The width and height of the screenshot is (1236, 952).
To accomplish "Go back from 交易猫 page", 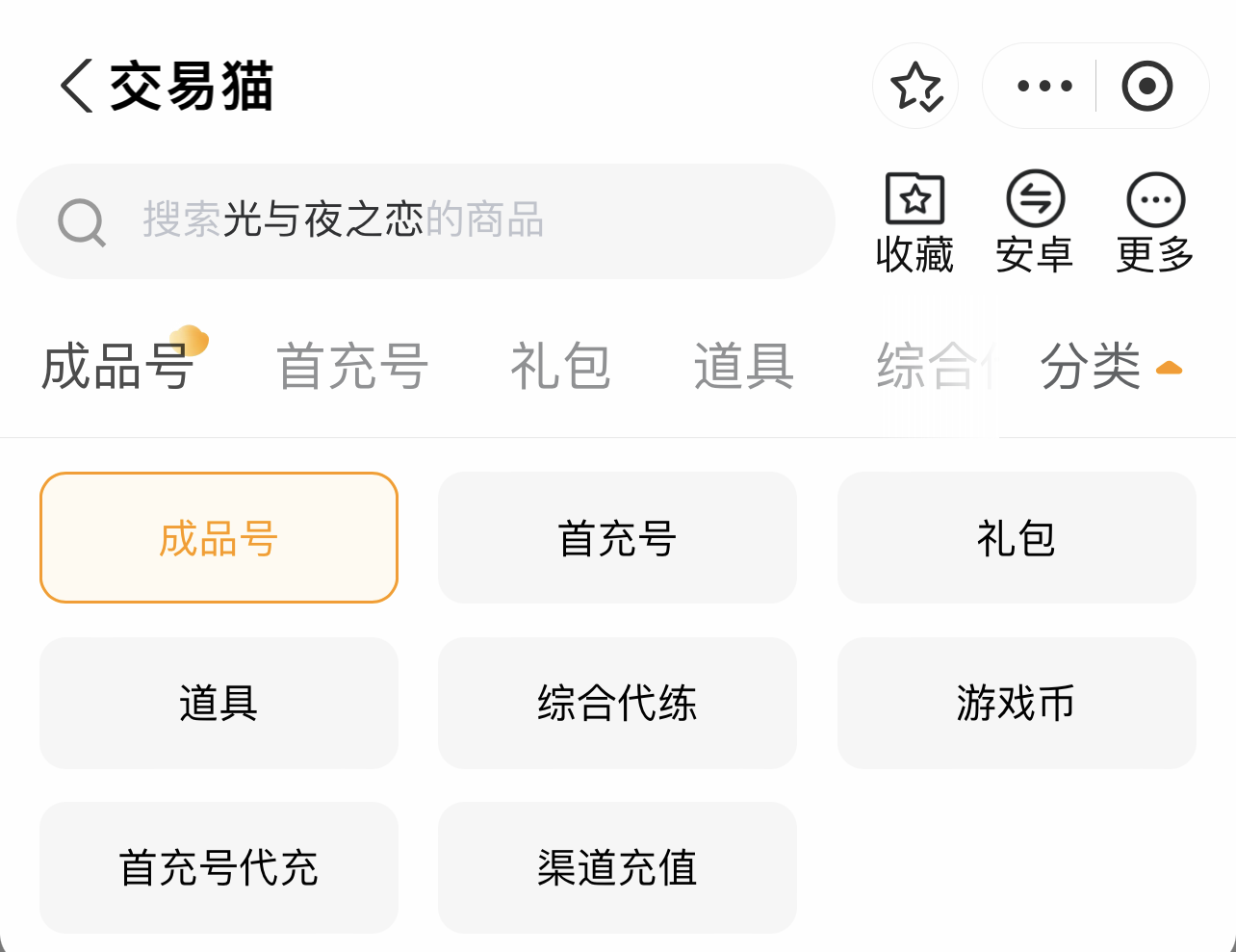I will pyautogui.click(x=77, y=87).
